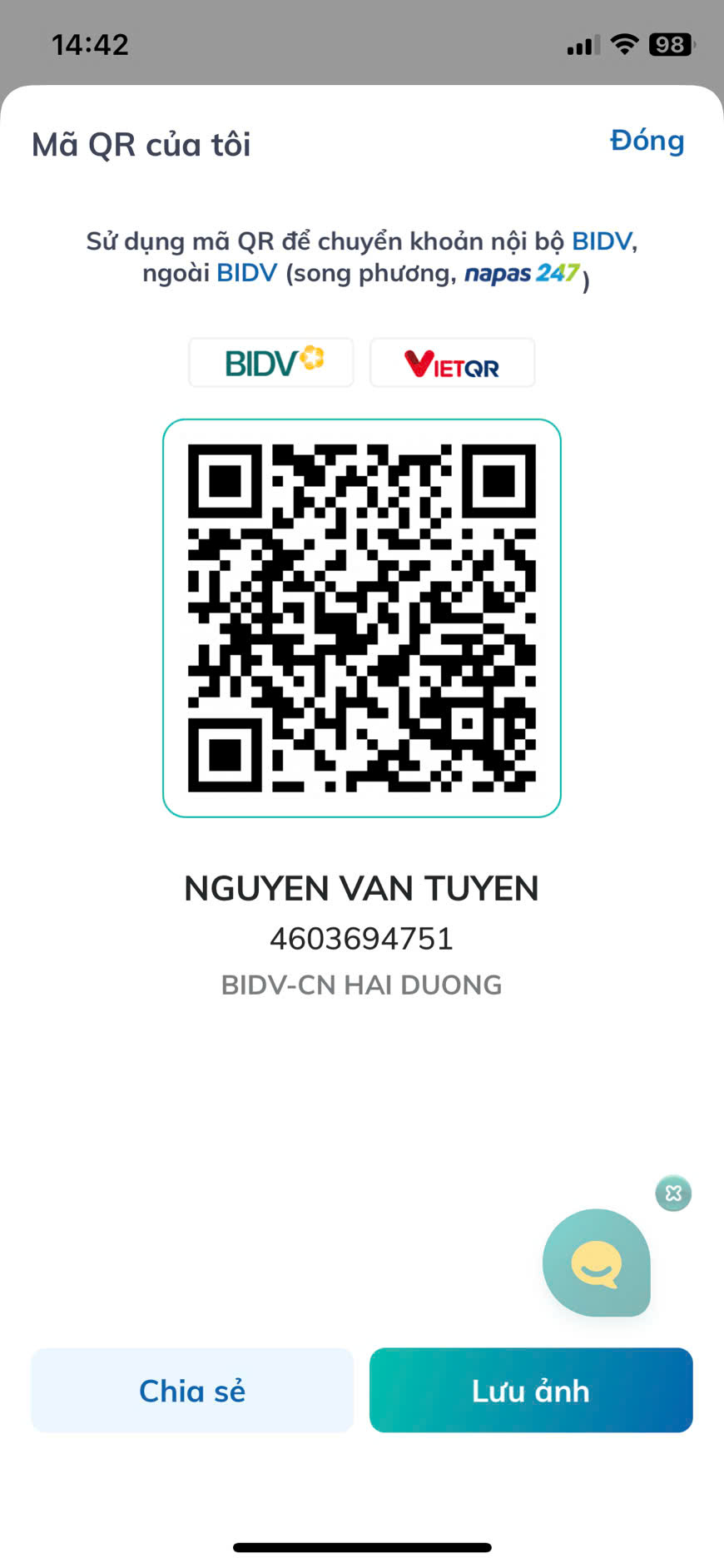Viewport: 724px width, 1568px height.
Task: Close the QR sheet with Đóng
Action: 647,141
